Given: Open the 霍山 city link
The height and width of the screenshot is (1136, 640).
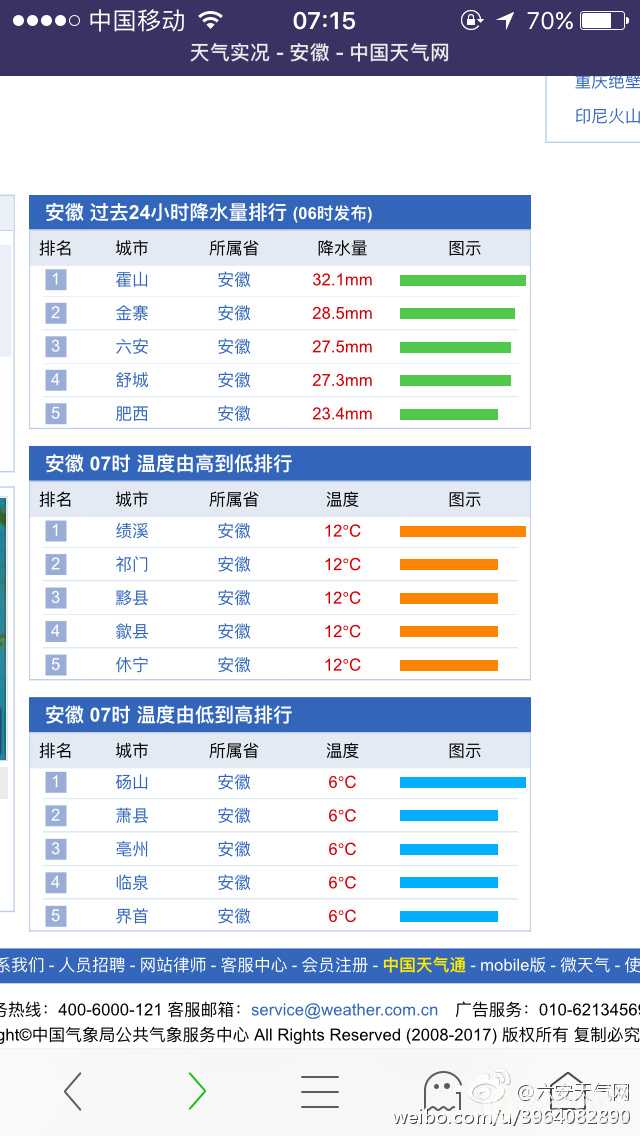Looking at the screenshot, I should click(x=132, y=280).
